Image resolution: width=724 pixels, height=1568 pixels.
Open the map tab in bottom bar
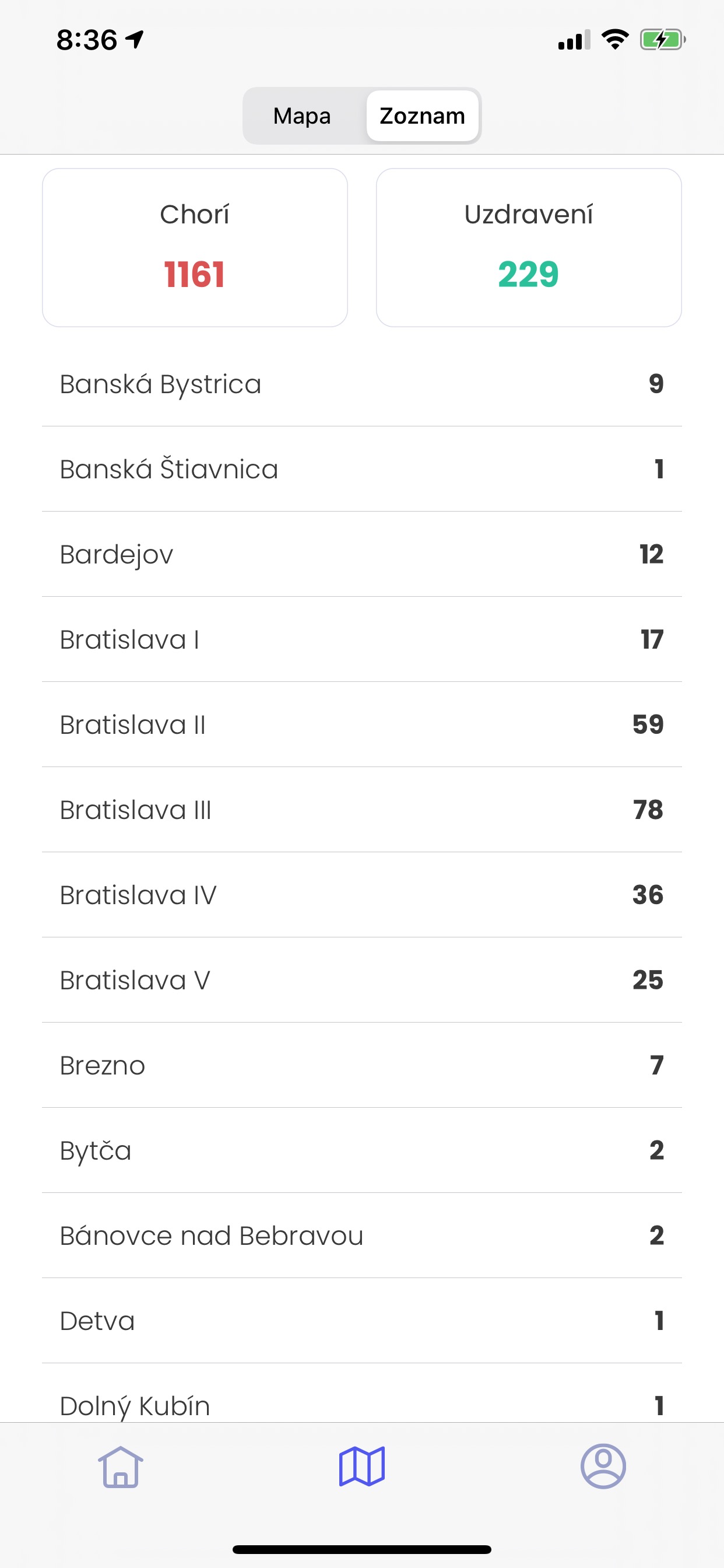point(362,1467)
